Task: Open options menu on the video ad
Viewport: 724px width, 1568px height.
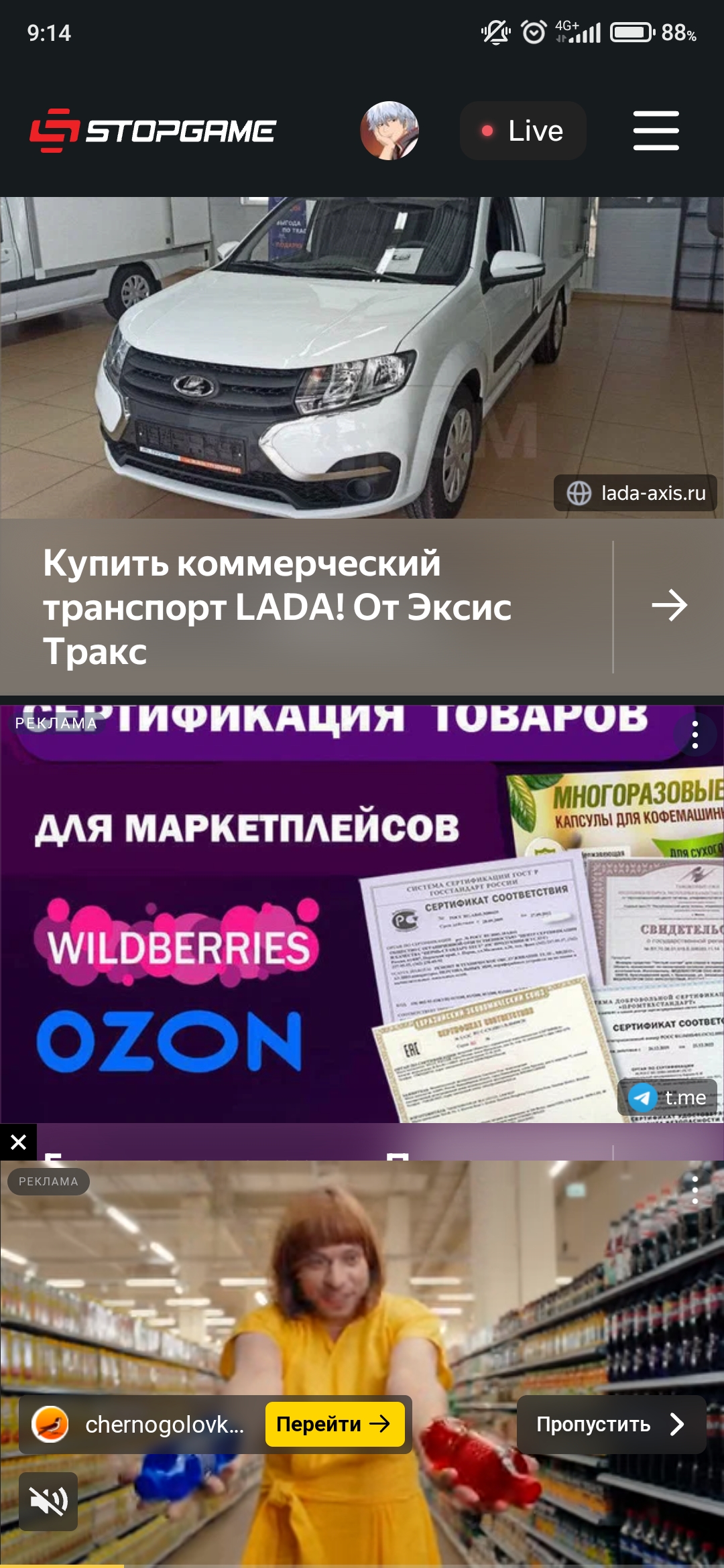Action: tap(695, 1189)
